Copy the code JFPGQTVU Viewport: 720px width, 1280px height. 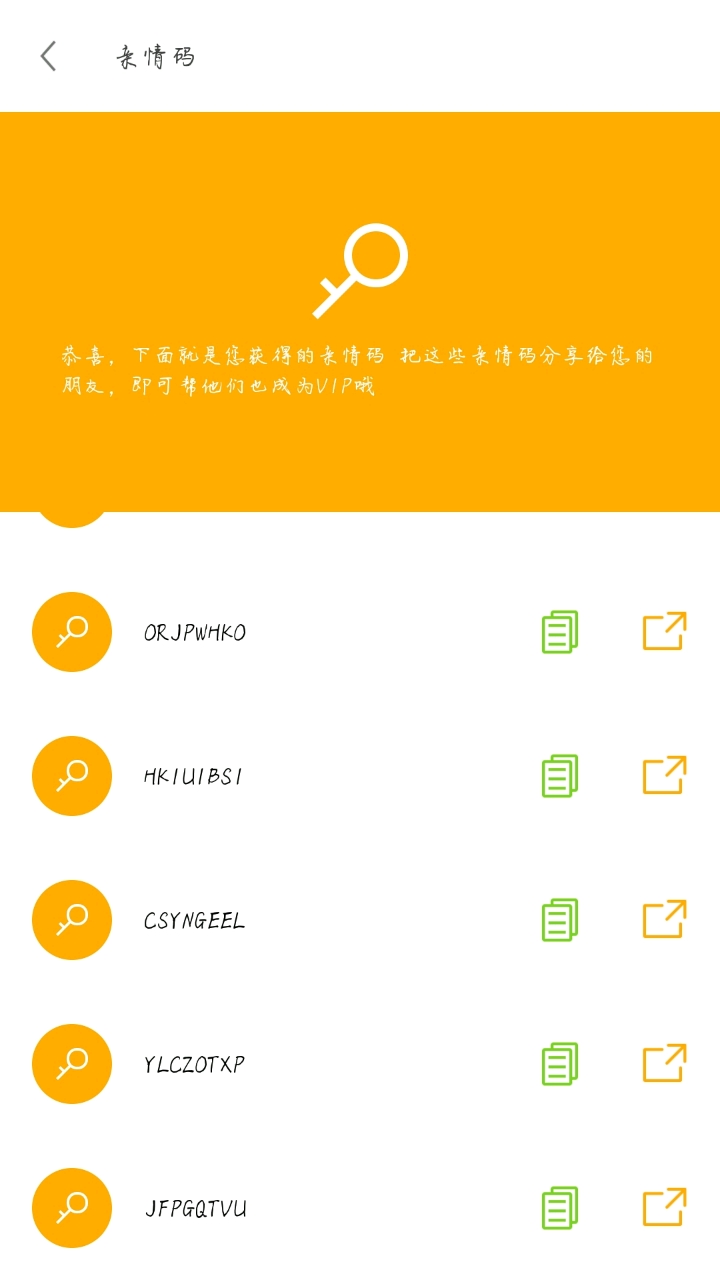point(560,1208)
